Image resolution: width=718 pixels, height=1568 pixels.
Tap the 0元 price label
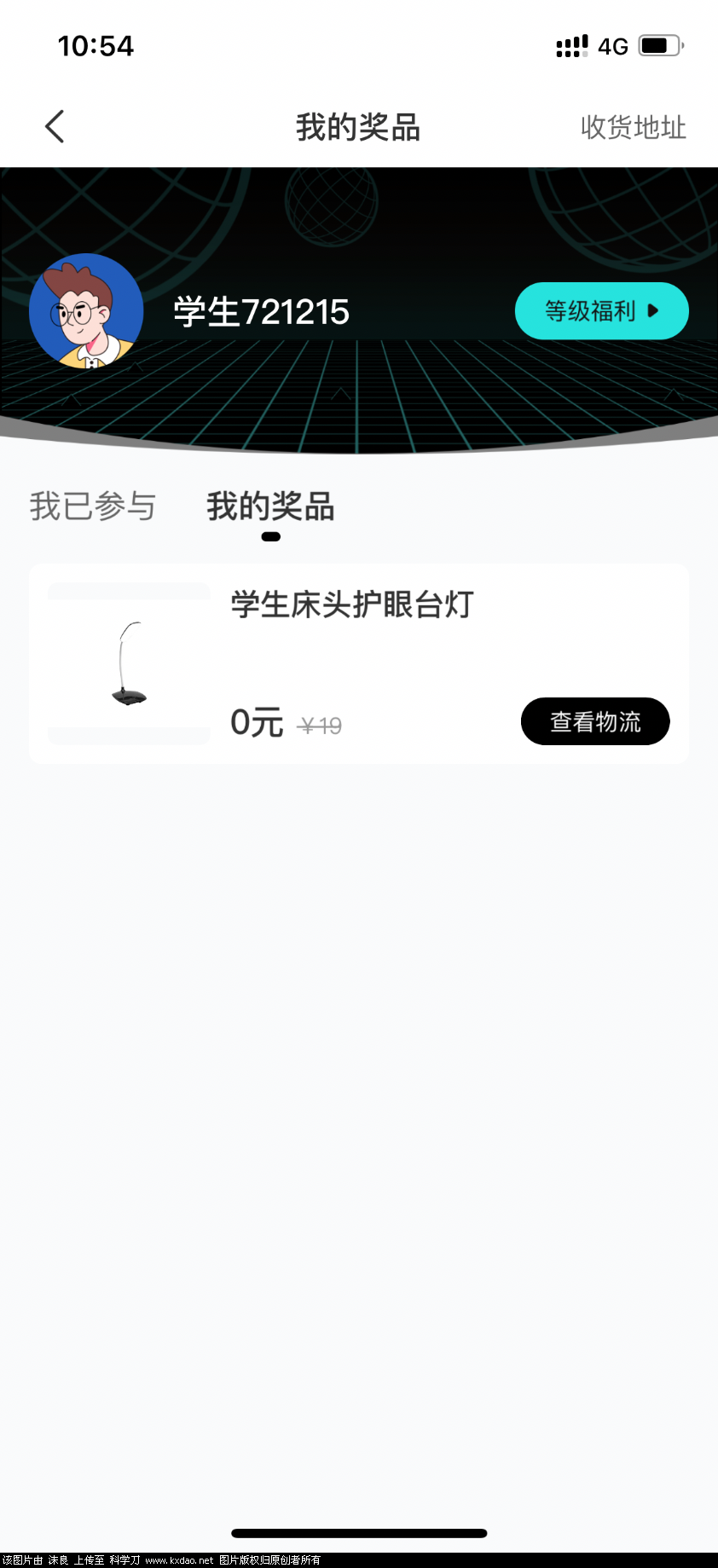tap(255, 720)
